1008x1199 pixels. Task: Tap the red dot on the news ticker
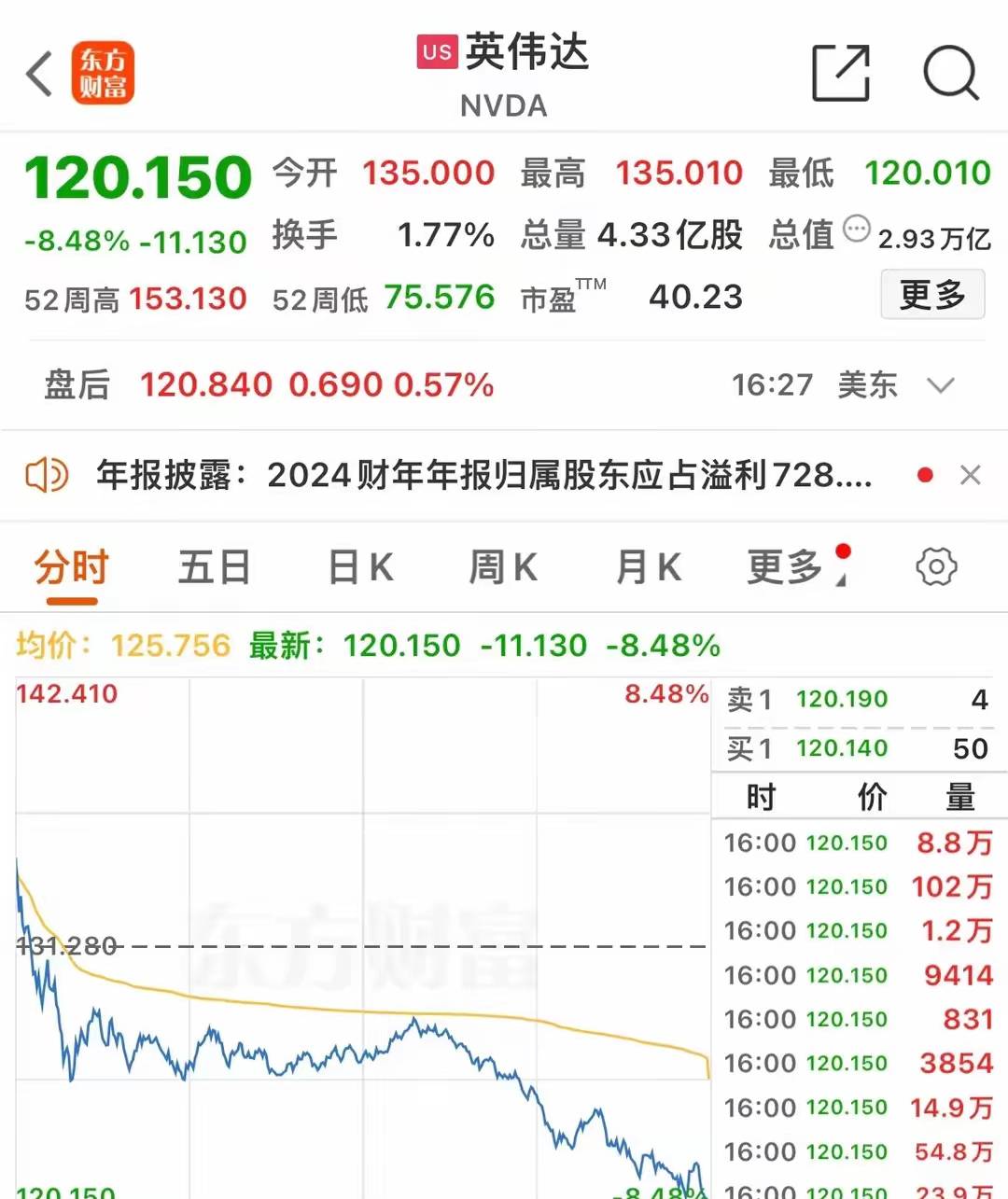[x=925, y=475]
